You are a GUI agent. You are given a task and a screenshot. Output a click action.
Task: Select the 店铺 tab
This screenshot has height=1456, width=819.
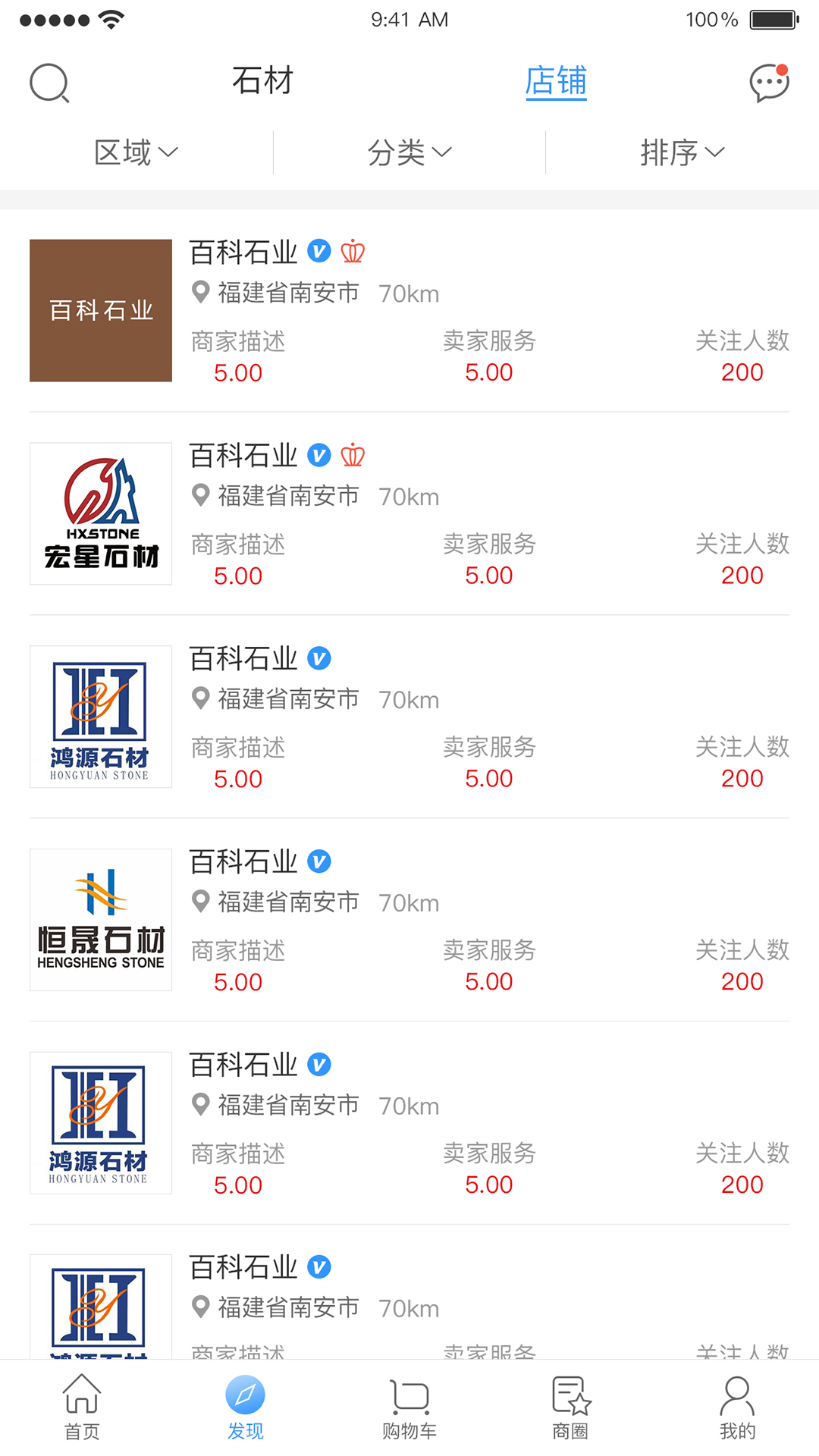pos(556,81)
